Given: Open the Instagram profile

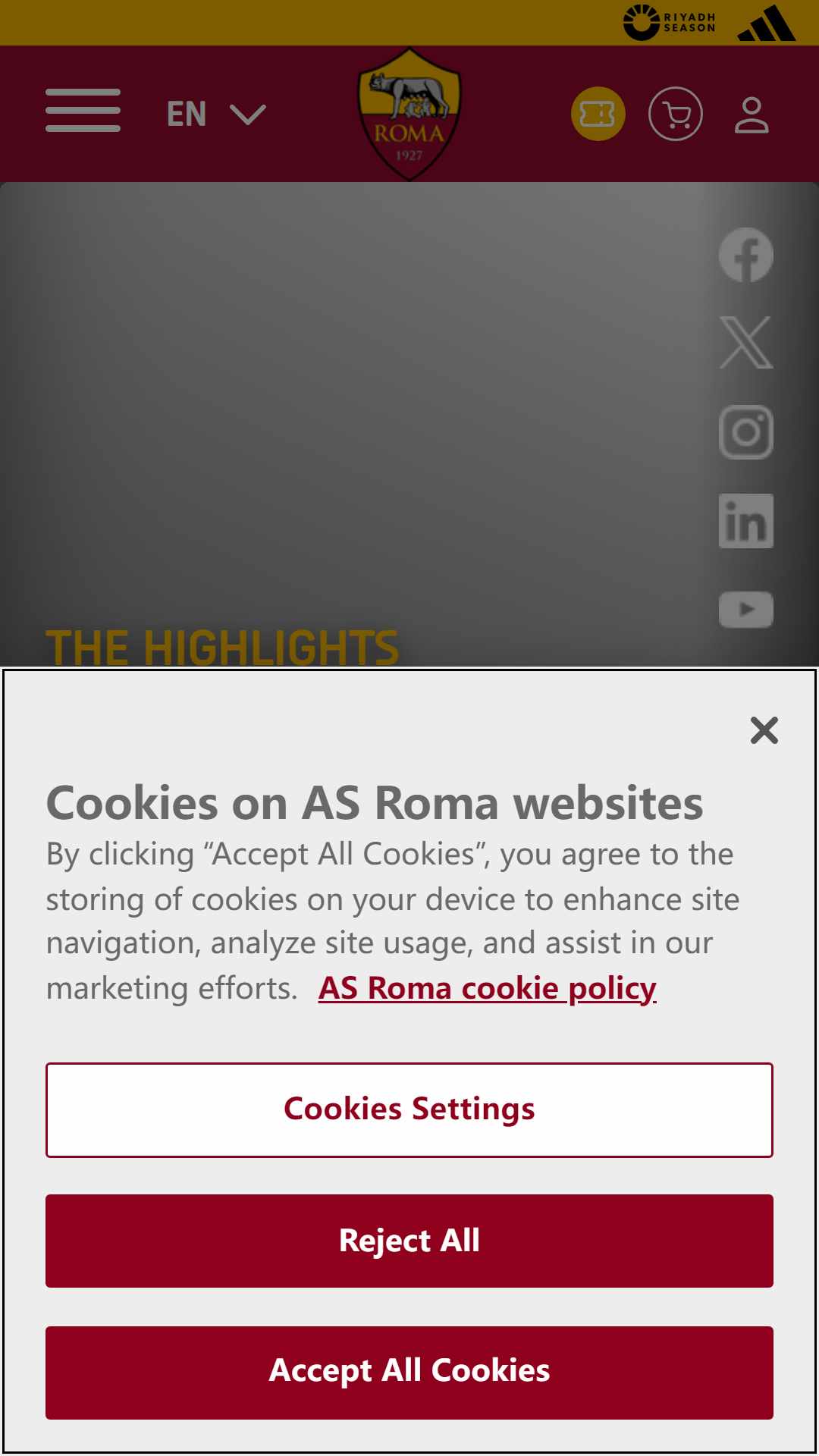Looking at the screenshot, I should pos(746,432).
